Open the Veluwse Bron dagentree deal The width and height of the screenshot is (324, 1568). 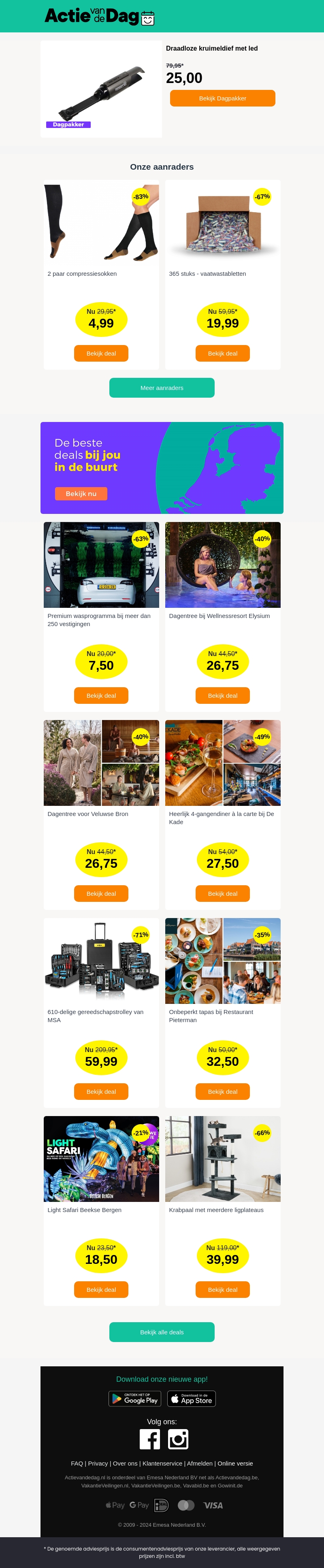click(101, 893)
